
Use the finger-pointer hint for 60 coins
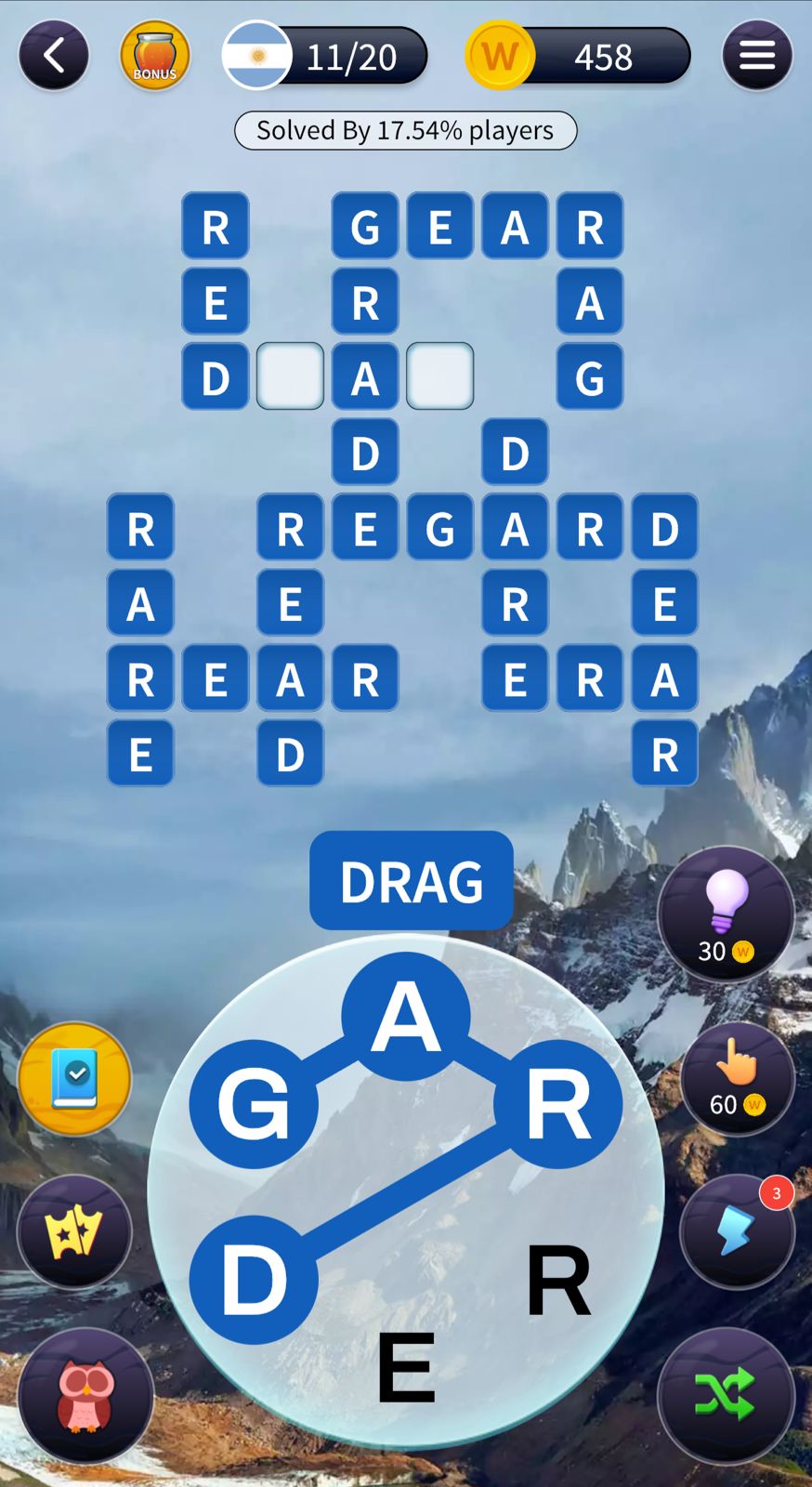[737, 1078]
